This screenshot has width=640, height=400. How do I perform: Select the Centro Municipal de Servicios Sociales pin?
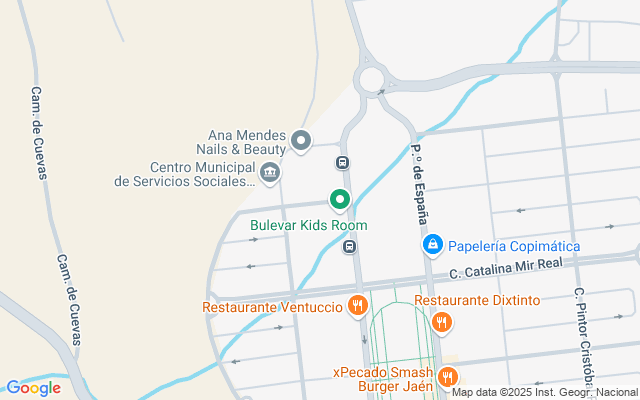pyautogui.click(x=269, y=174)
